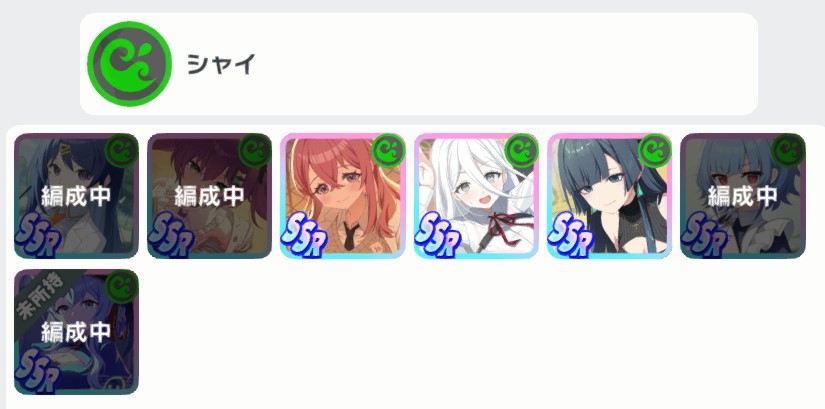Select the pink-haired SSR character card
Image resolution: width=825 pixels, height=409 pixels.
(343, 196)
